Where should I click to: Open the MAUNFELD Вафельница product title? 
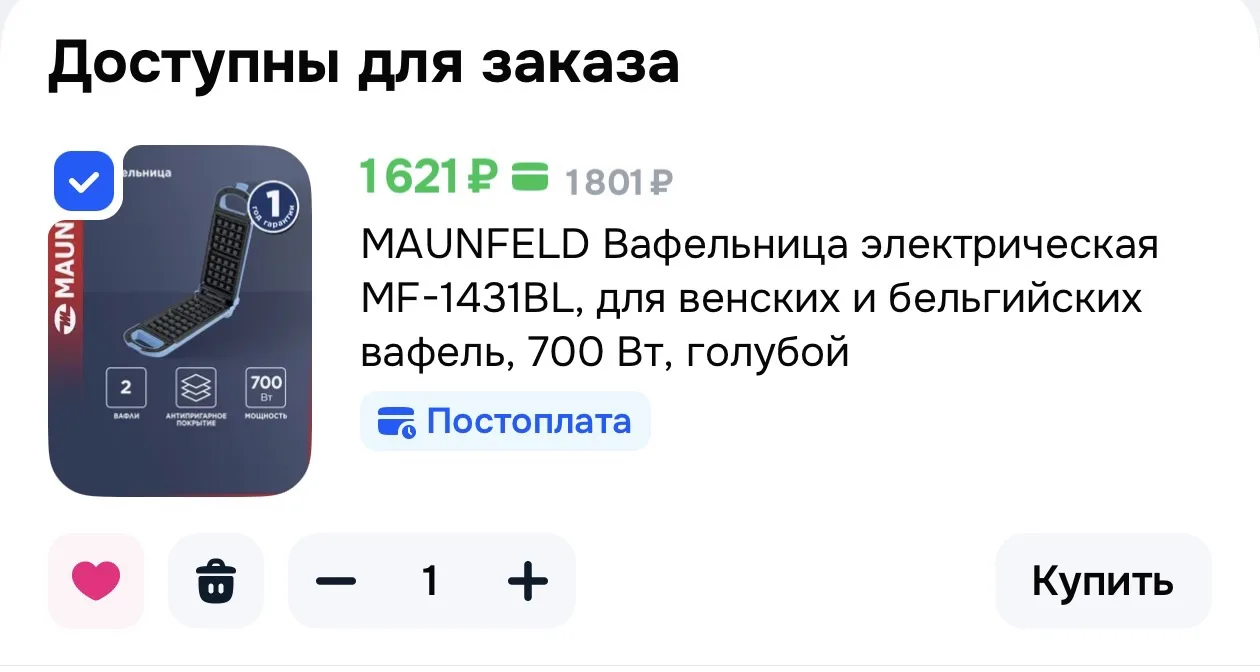point(759,298)
